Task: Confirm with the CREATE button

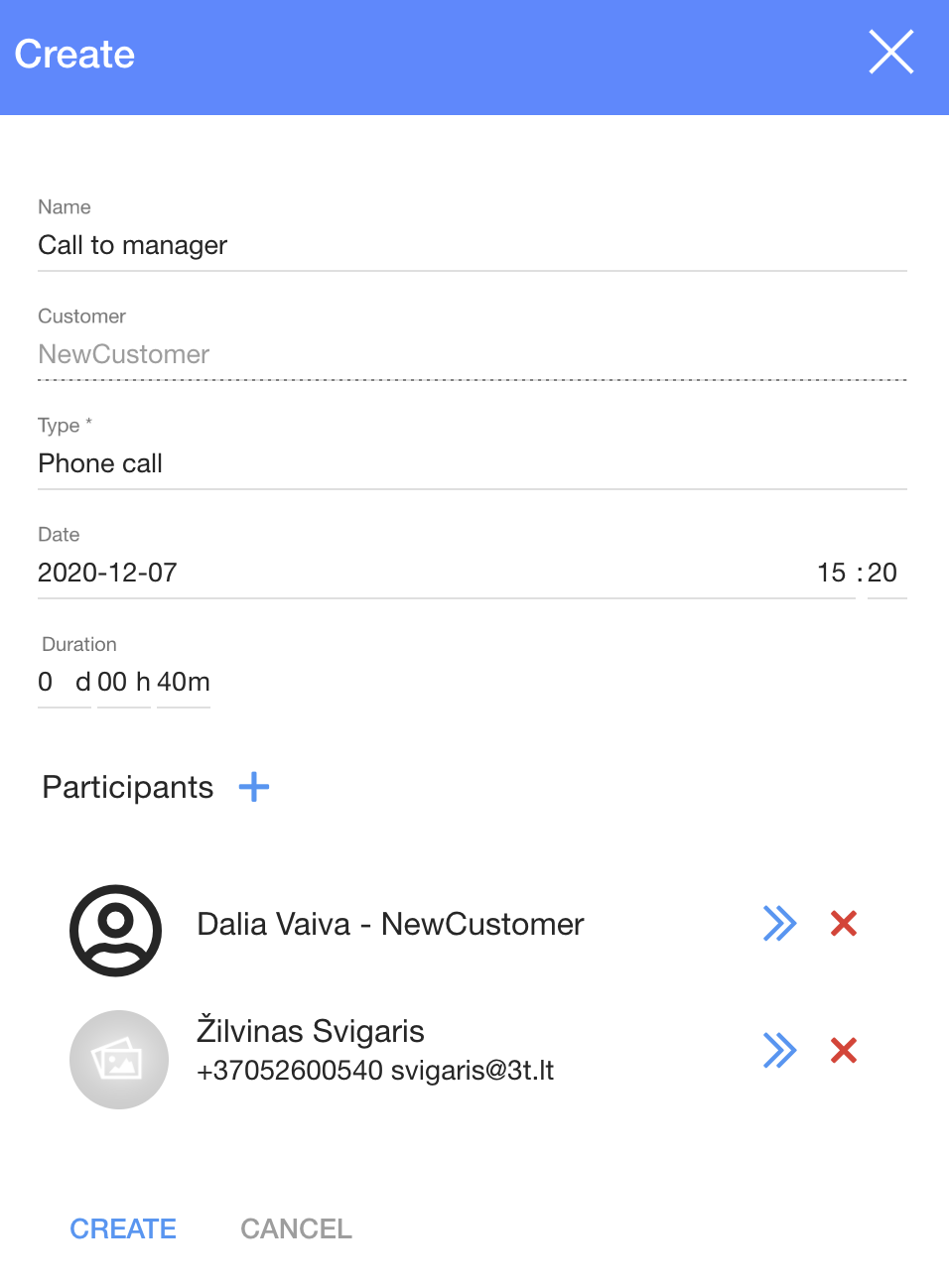Action: (123, 1228)
